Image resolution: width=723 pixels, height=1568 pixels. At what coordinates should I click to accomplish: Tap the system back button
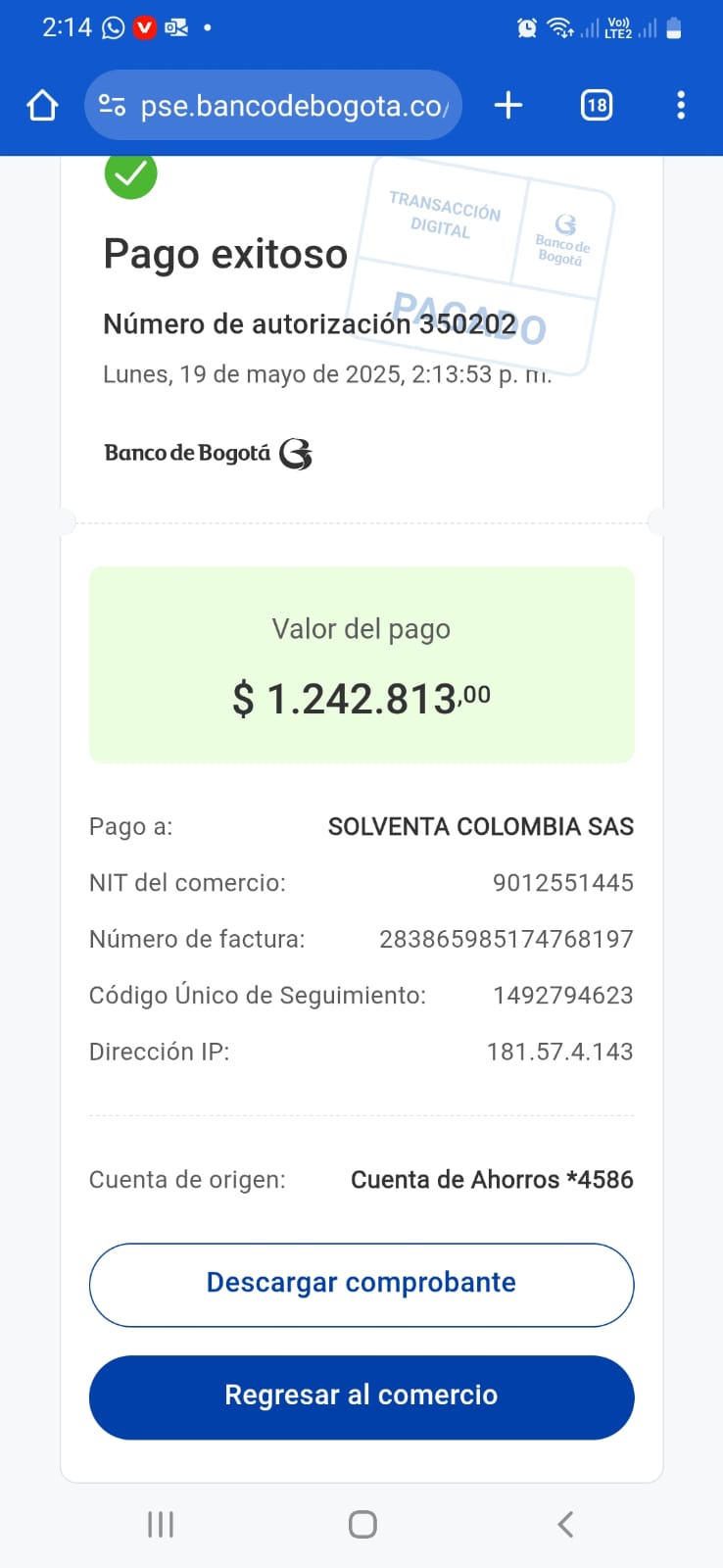[x=565, y=1524]
